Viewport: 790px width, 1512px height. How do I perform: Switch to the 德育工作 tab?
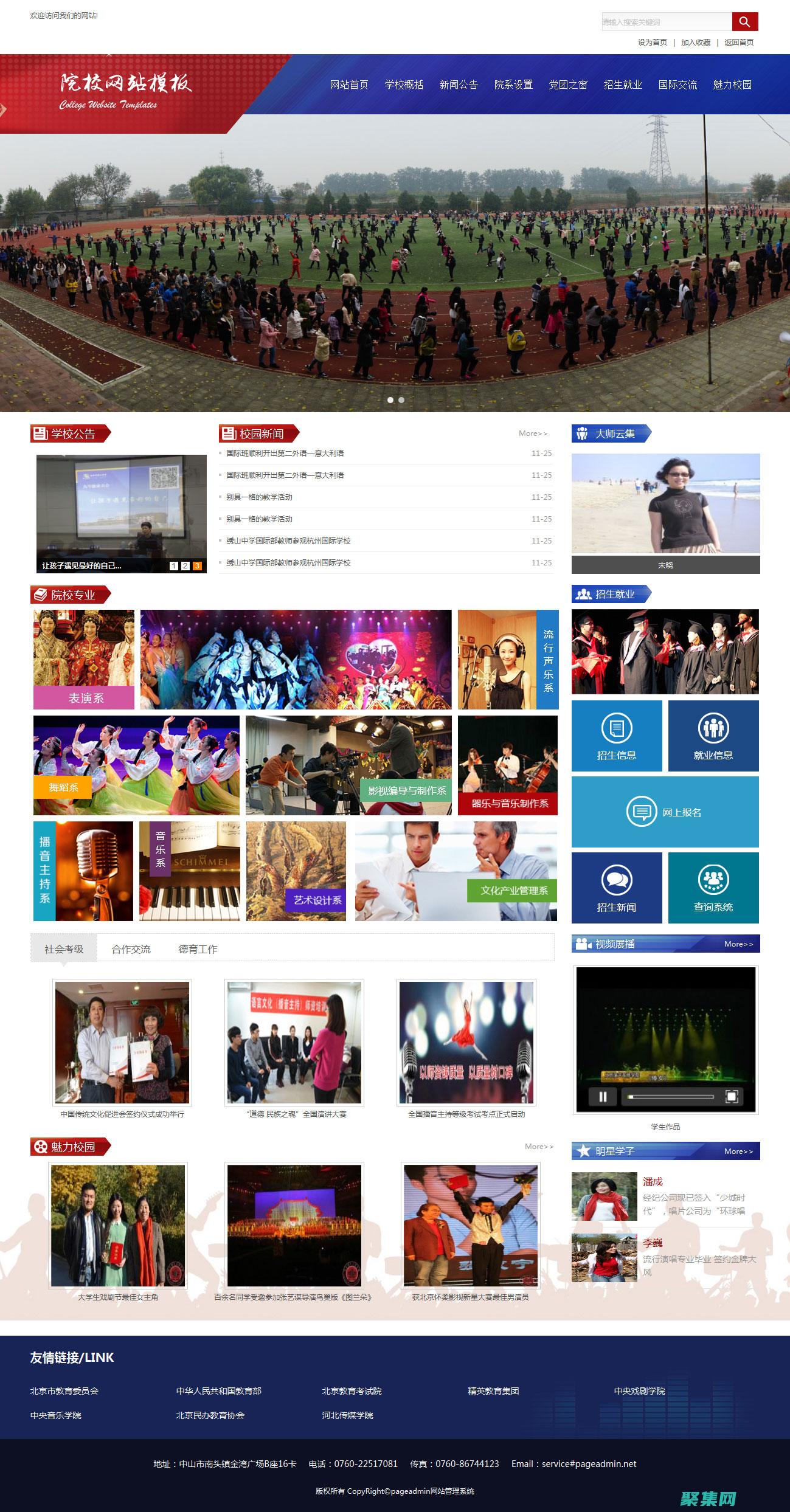pyautogui.click(x=198, y=949)
